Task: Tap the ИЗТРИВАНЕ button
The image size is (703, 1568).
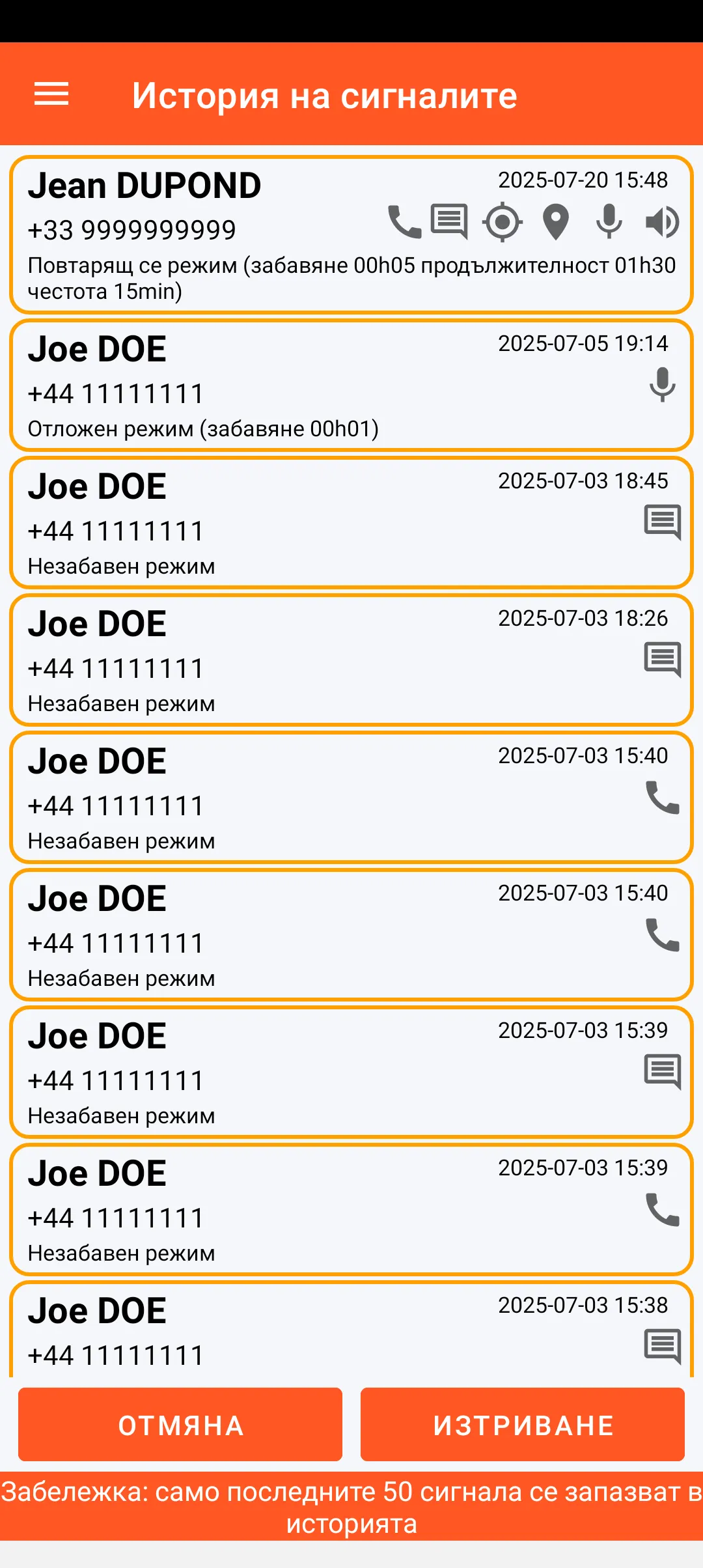Action: pos(523,1425)
